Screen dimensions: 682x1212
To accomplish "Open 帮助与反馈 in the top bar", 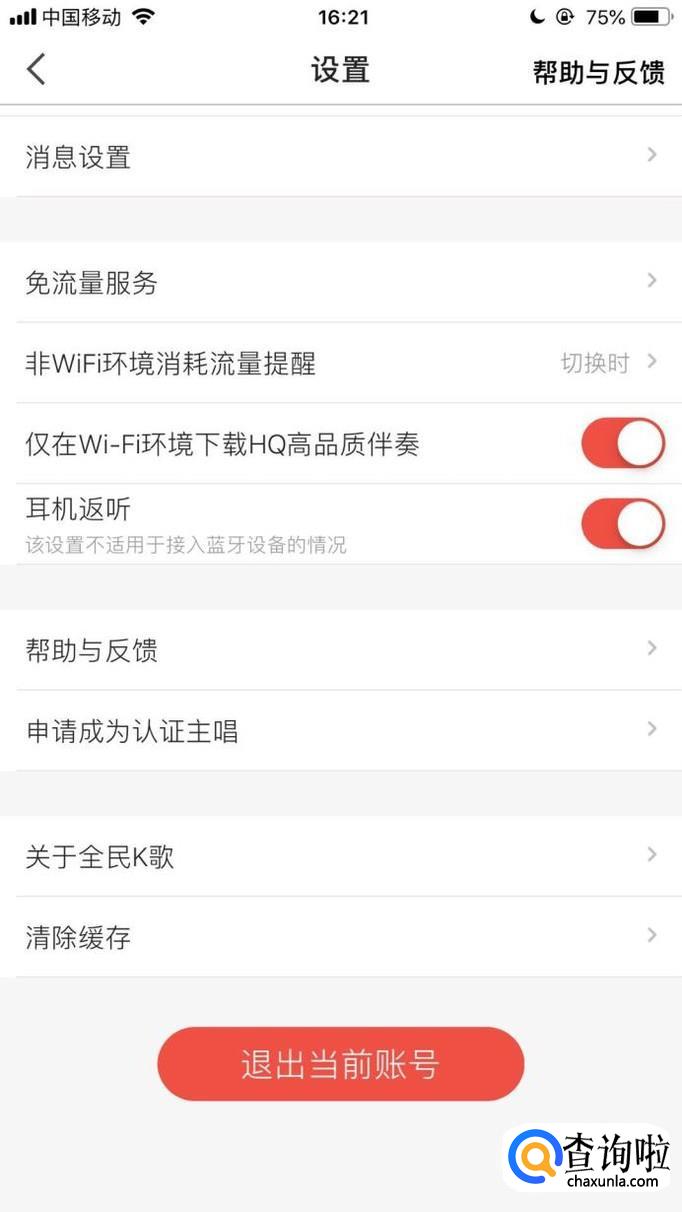I will click(x=598, y=72).
